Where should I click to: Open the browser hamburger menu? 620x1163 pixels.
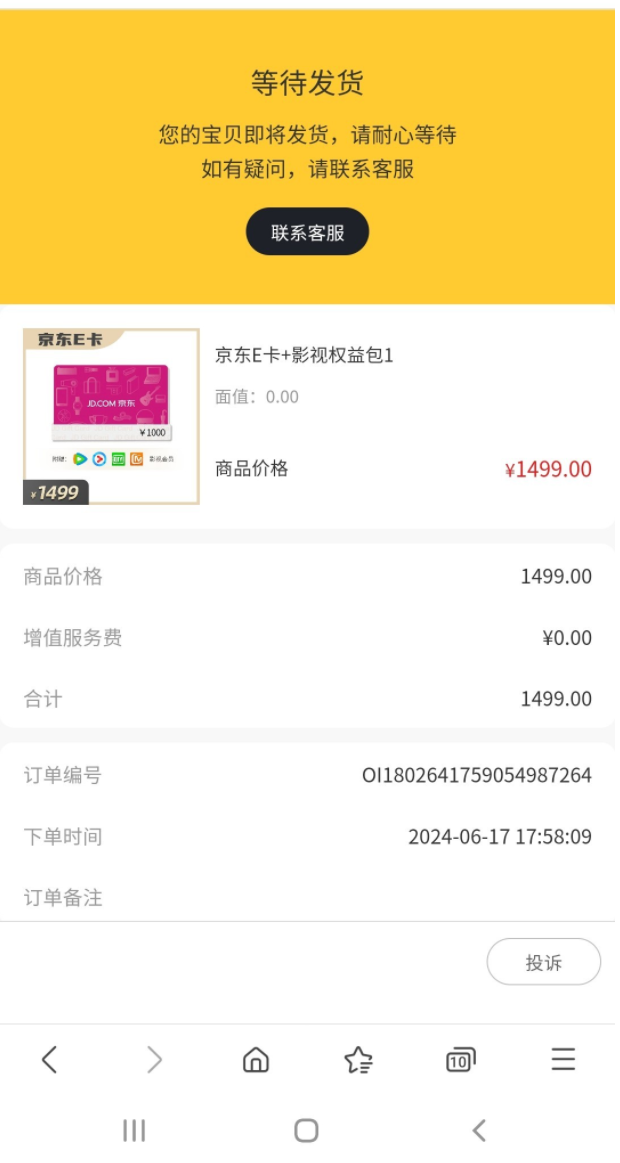563,1059
